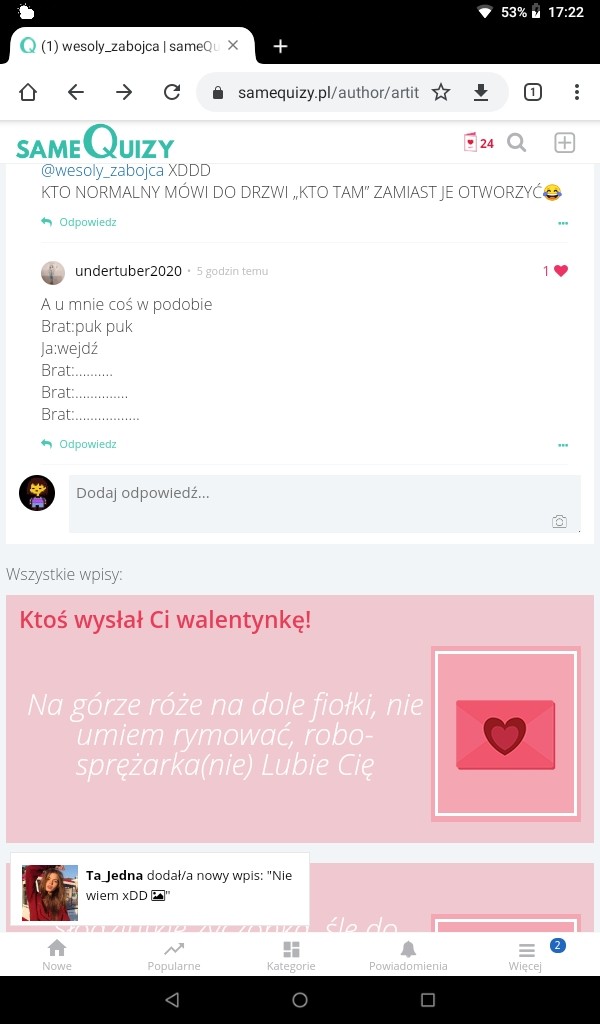The image size is (600, 1024).
Task: Switch to the Popularne tab
Action: coord(174,956)
